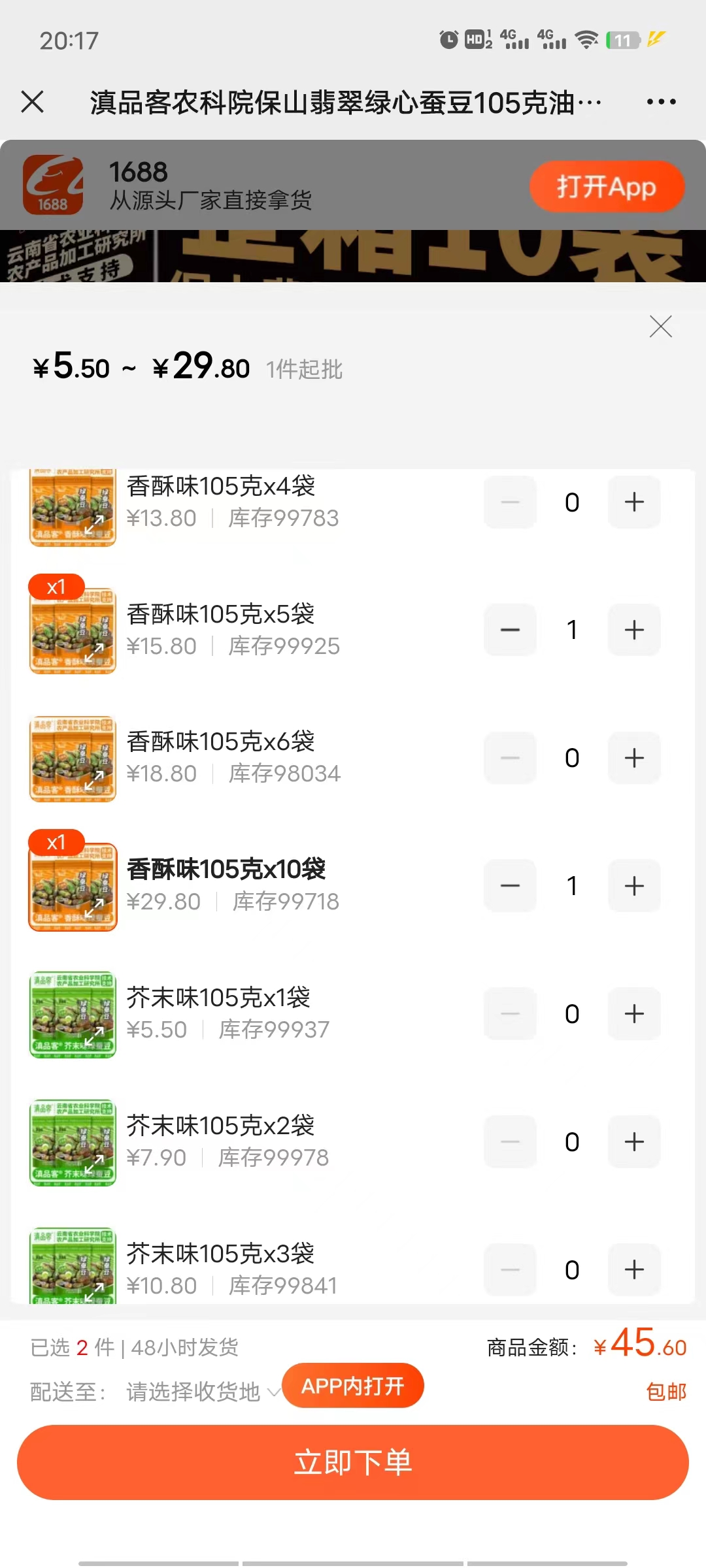The image size is (706, 1568).
Task: Dismiss the product options sheet
Action: click(x=660, y=327)
